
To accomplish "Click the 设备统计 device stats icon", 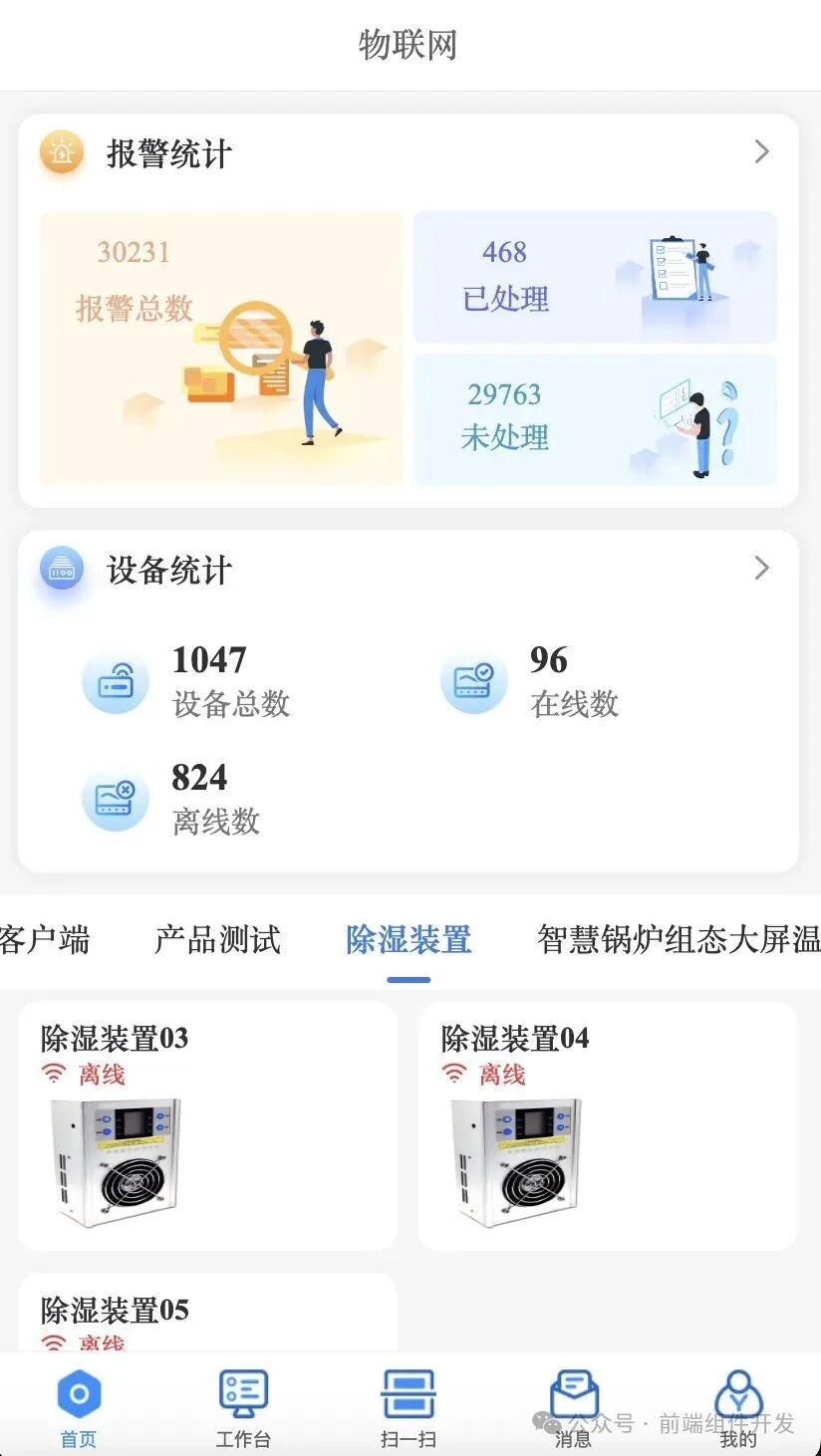I will coord(61,569).
